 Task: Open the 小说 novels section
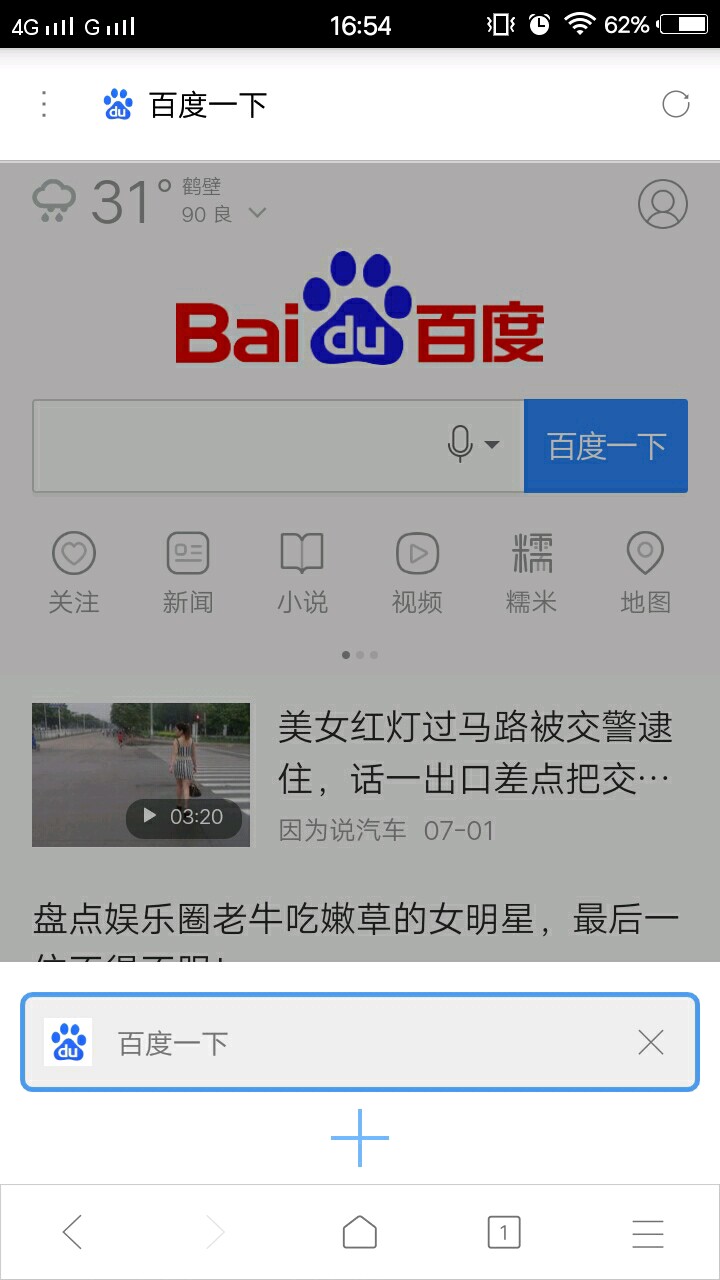[x=302, y=573]
